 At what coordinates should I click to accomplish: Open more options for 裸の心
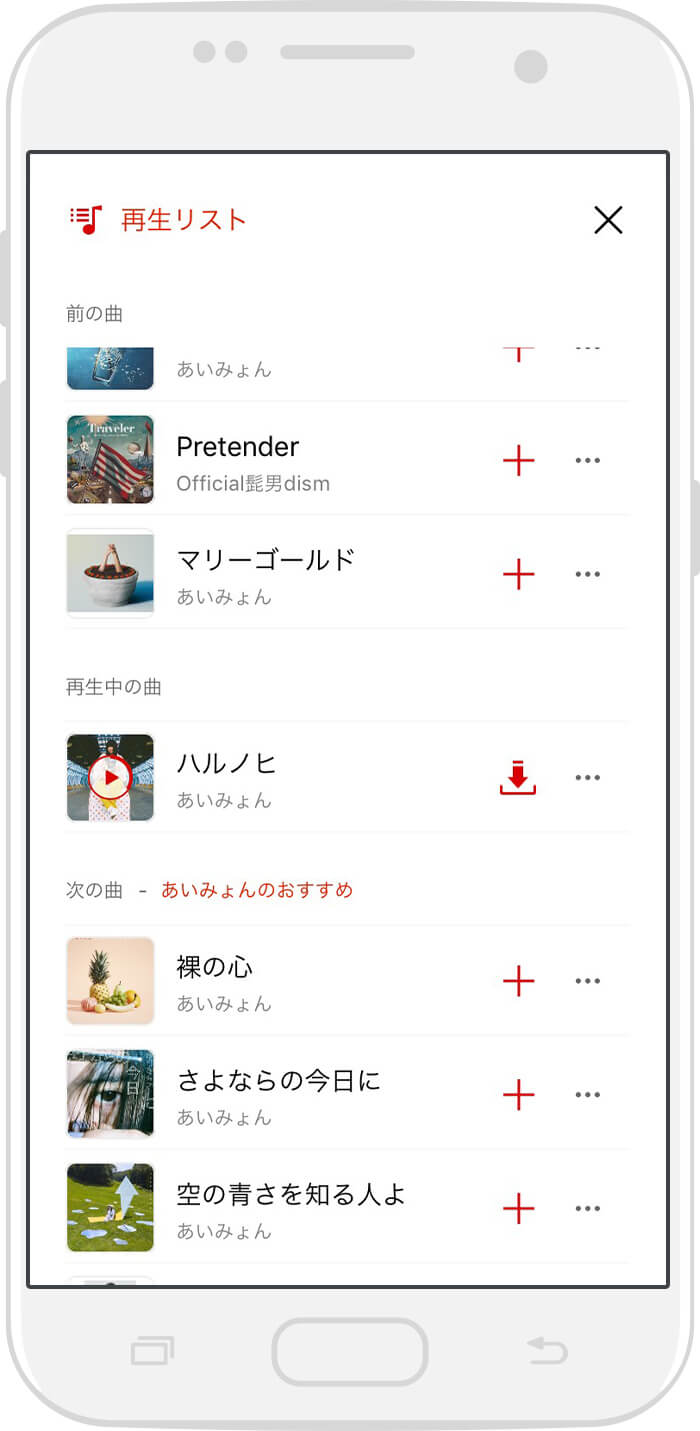tap(588, 981)
